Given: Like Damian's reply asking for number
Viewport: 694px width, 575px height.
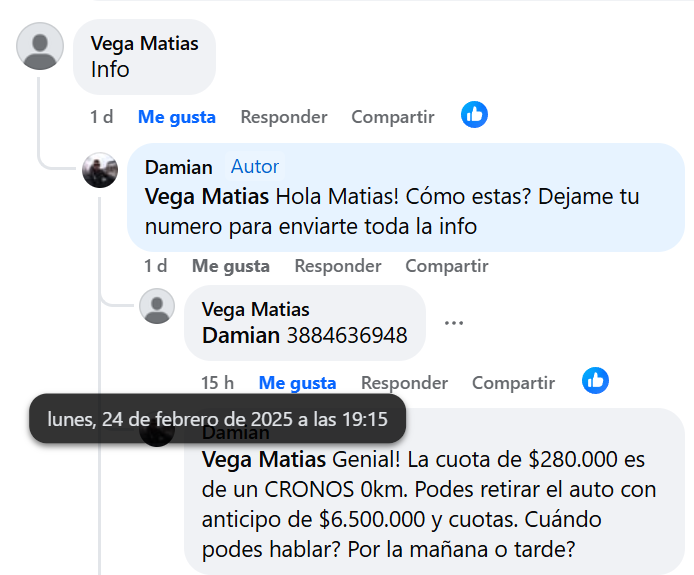Looking at the screenshot, I should click(x=230, y=266).
